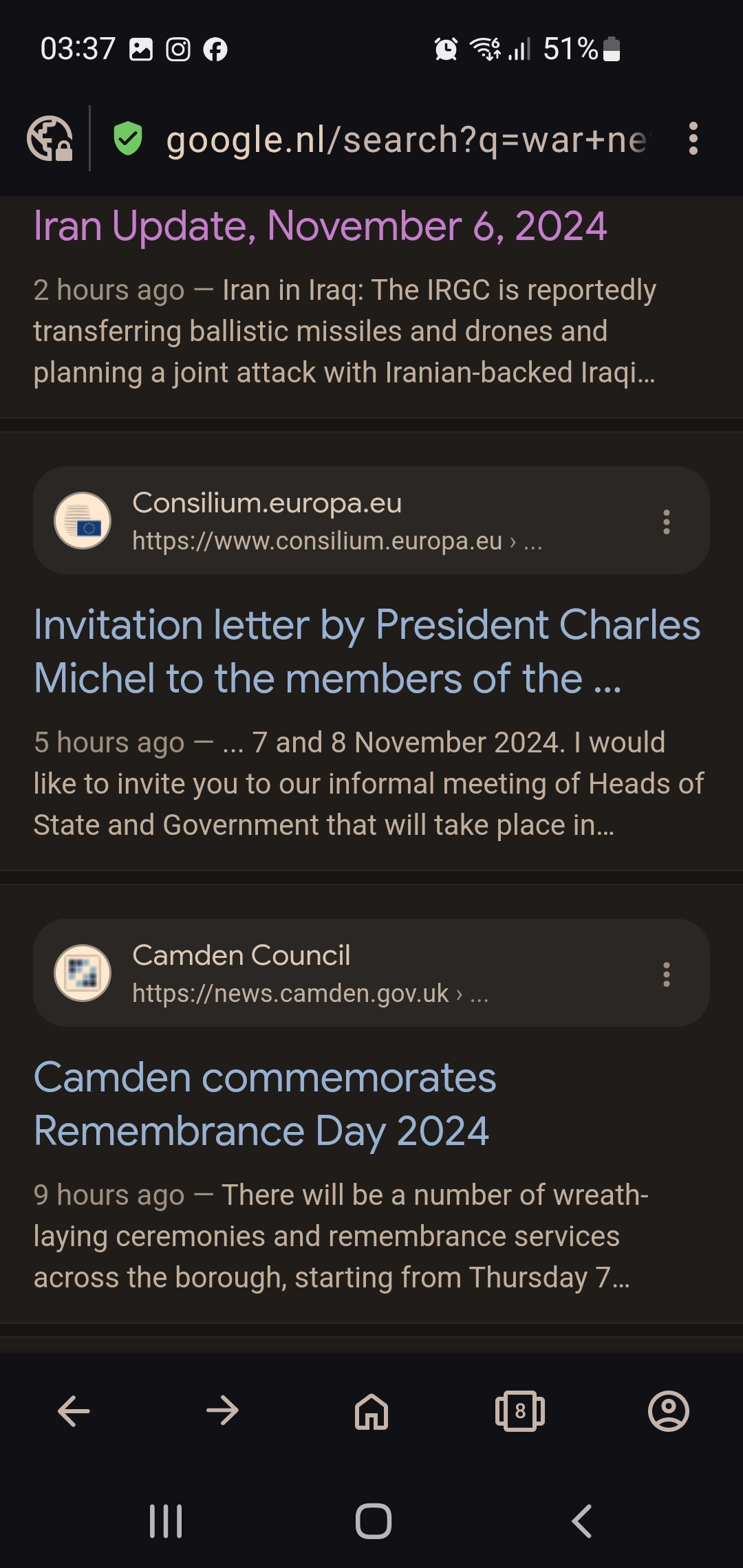This screenshot has width=743, height=1568.
Task: Open the browser overflow menu
Action: coord(693,139)
